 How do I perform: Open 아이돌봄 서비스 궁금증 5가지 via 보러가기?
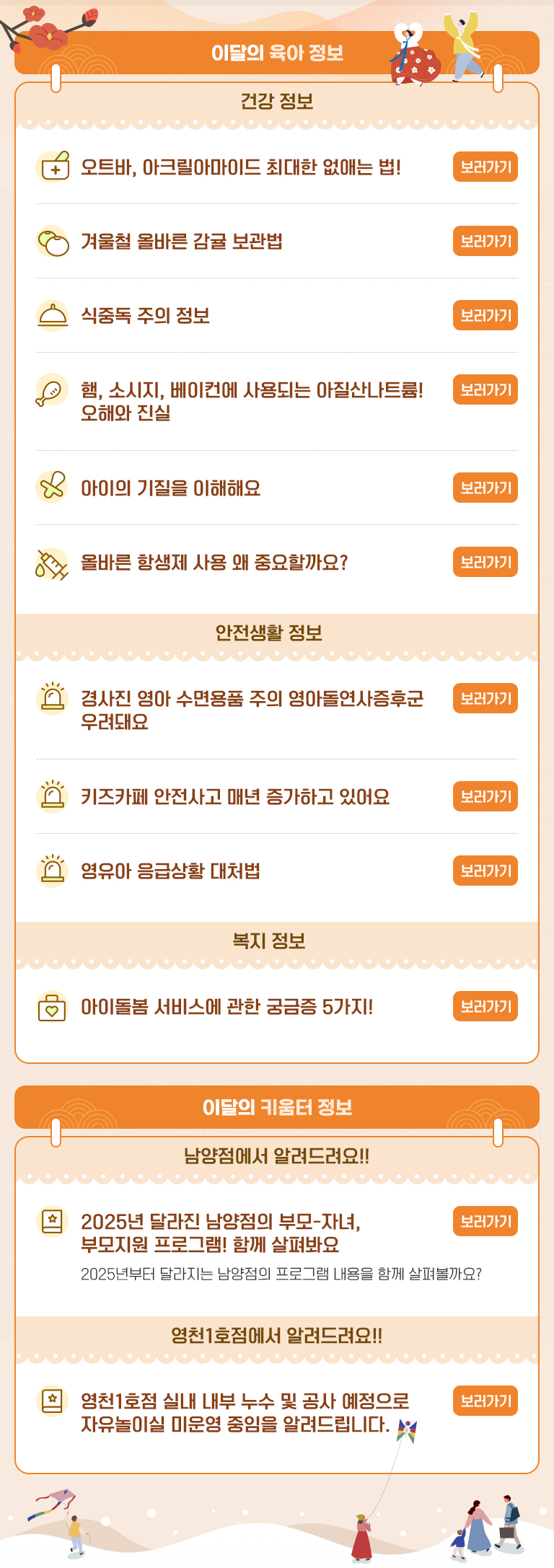pos(485,1007)
